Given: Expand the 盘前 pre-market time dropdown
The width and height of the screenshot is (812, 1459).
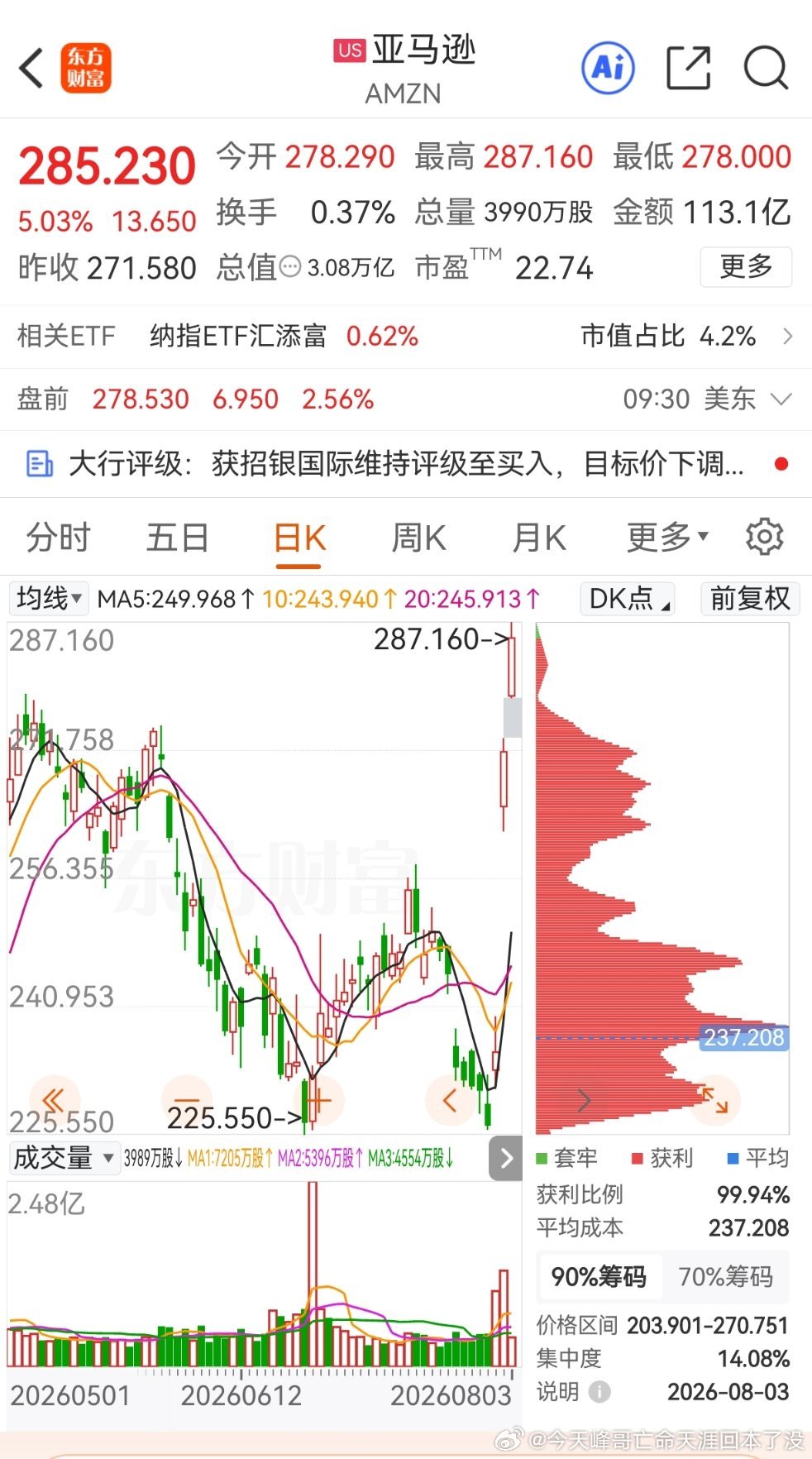Looking at the screenshot, I should [x=781, y=399].
